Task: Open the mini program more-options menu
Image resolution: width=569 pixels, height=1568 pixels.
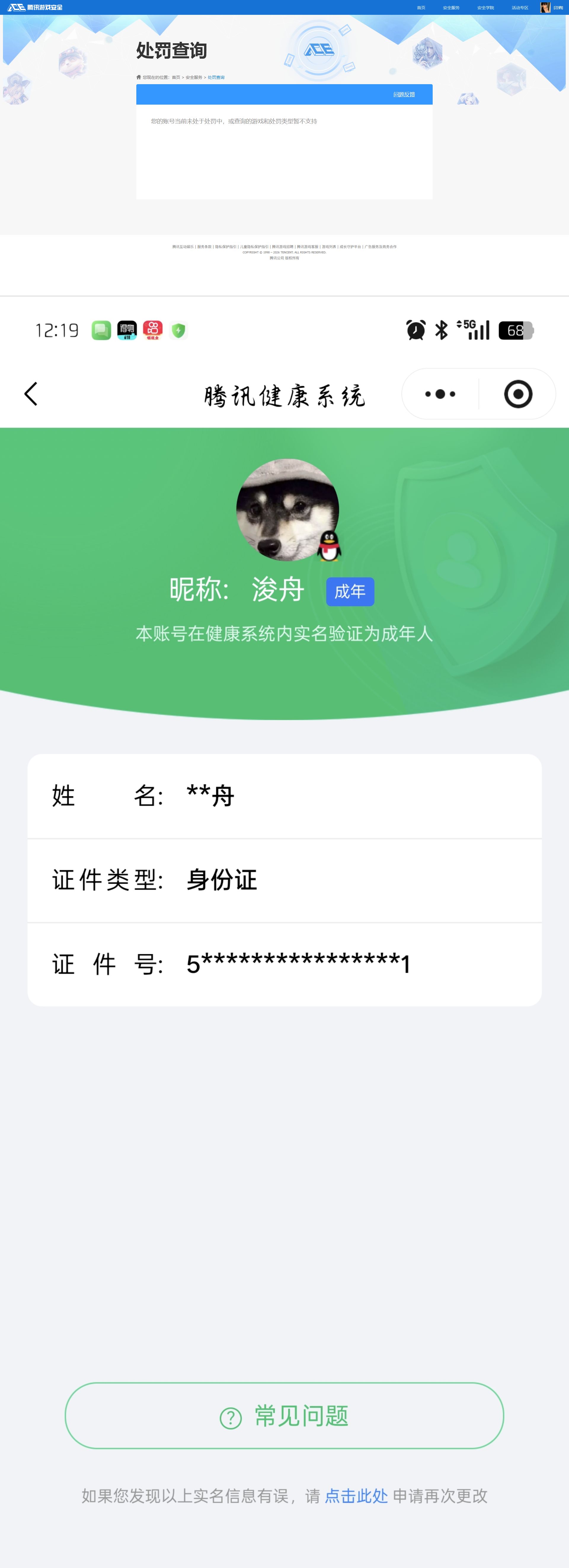Action: coord(440,394)
